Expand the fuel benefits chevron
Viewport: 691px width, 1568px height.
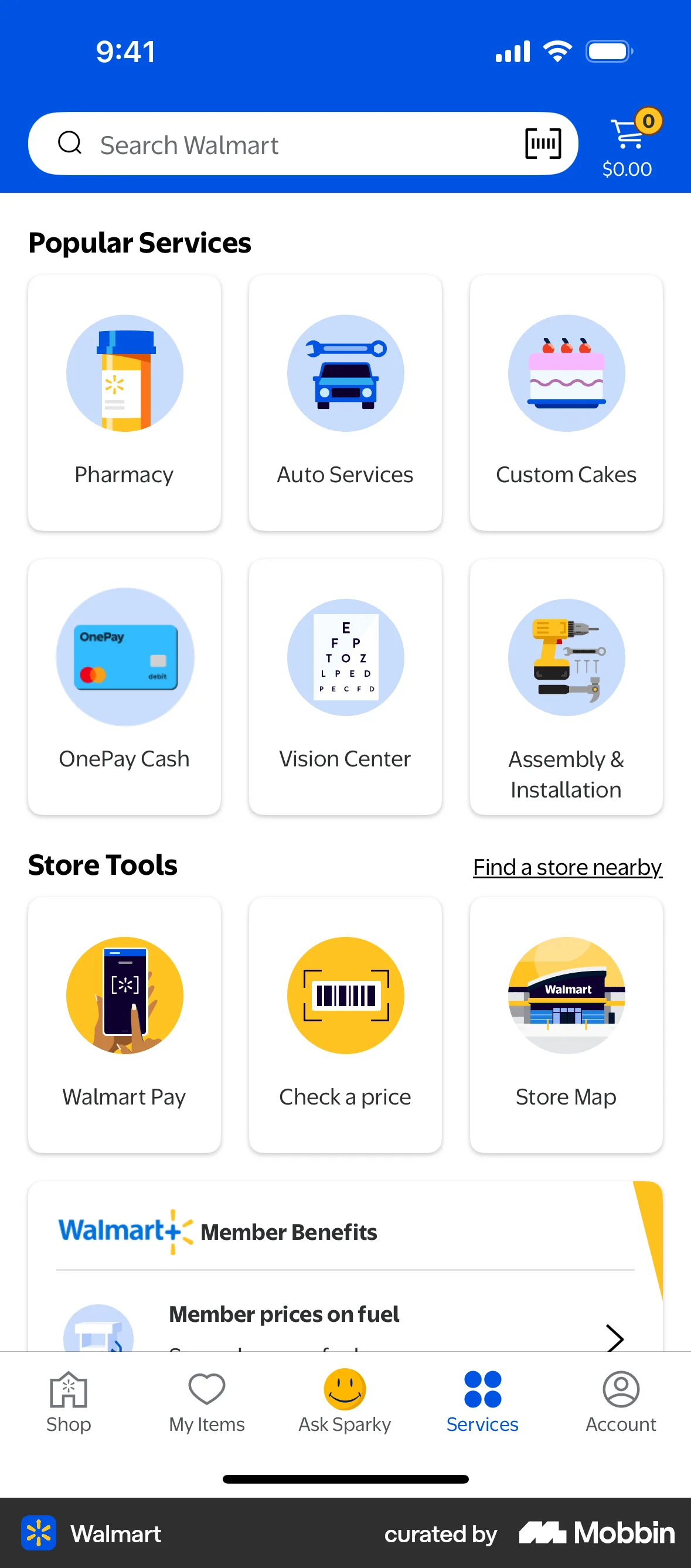click(615, 1338)
